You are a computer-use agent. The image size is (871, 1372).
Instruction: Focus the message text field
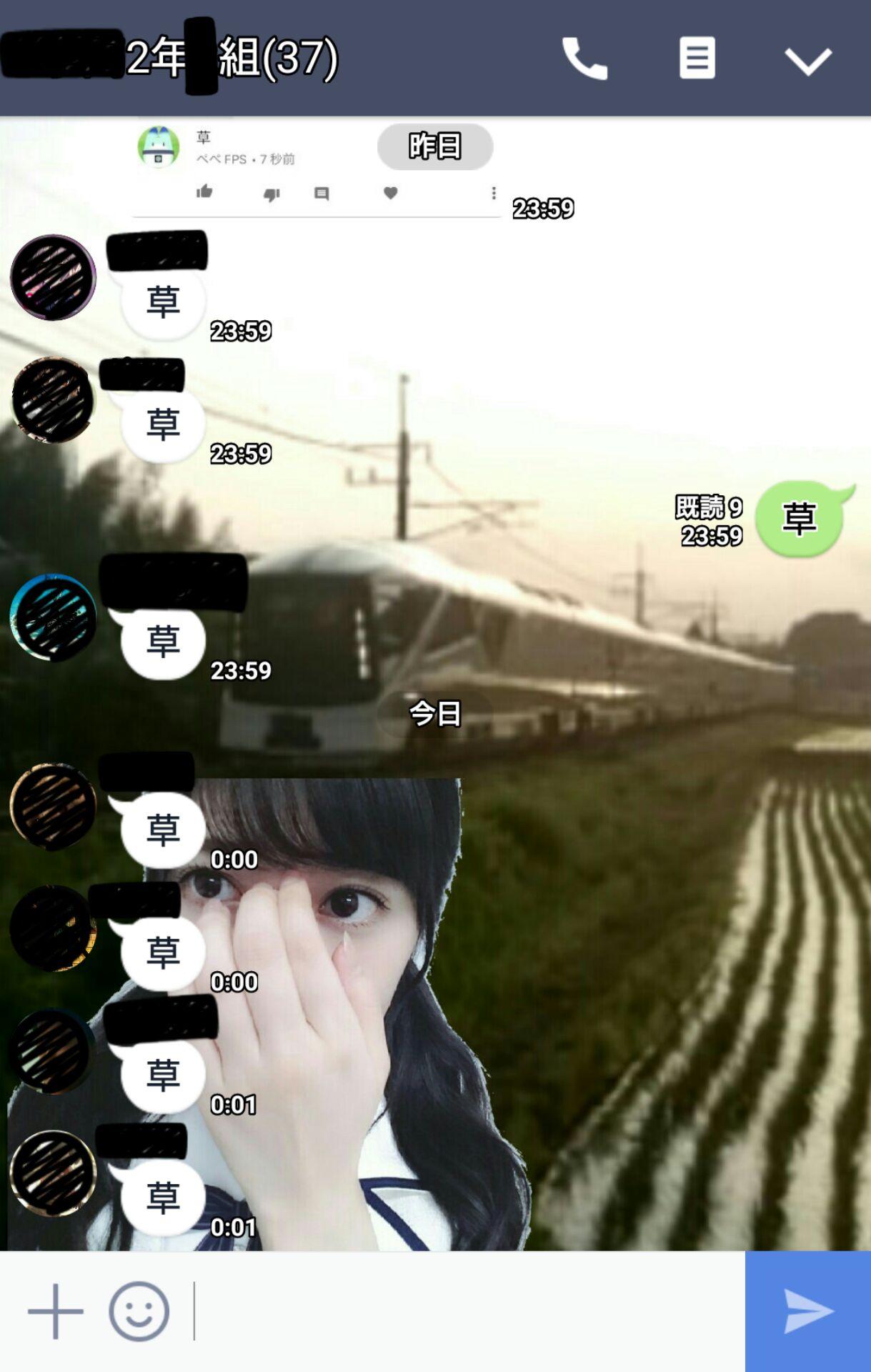coord(464,1312)
